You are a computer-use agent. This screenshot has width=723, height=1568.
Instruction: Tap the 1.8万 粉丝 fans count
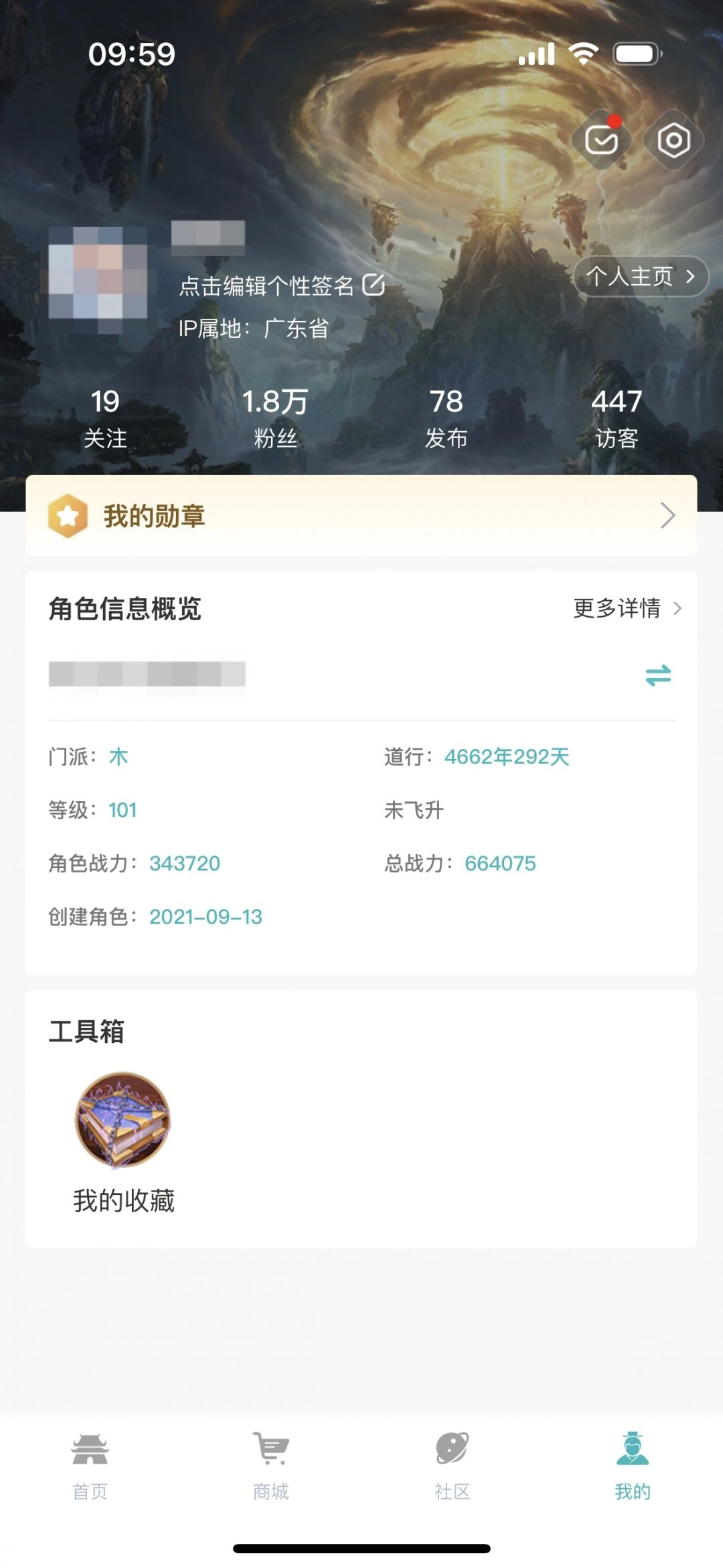(x=274, y=417)
